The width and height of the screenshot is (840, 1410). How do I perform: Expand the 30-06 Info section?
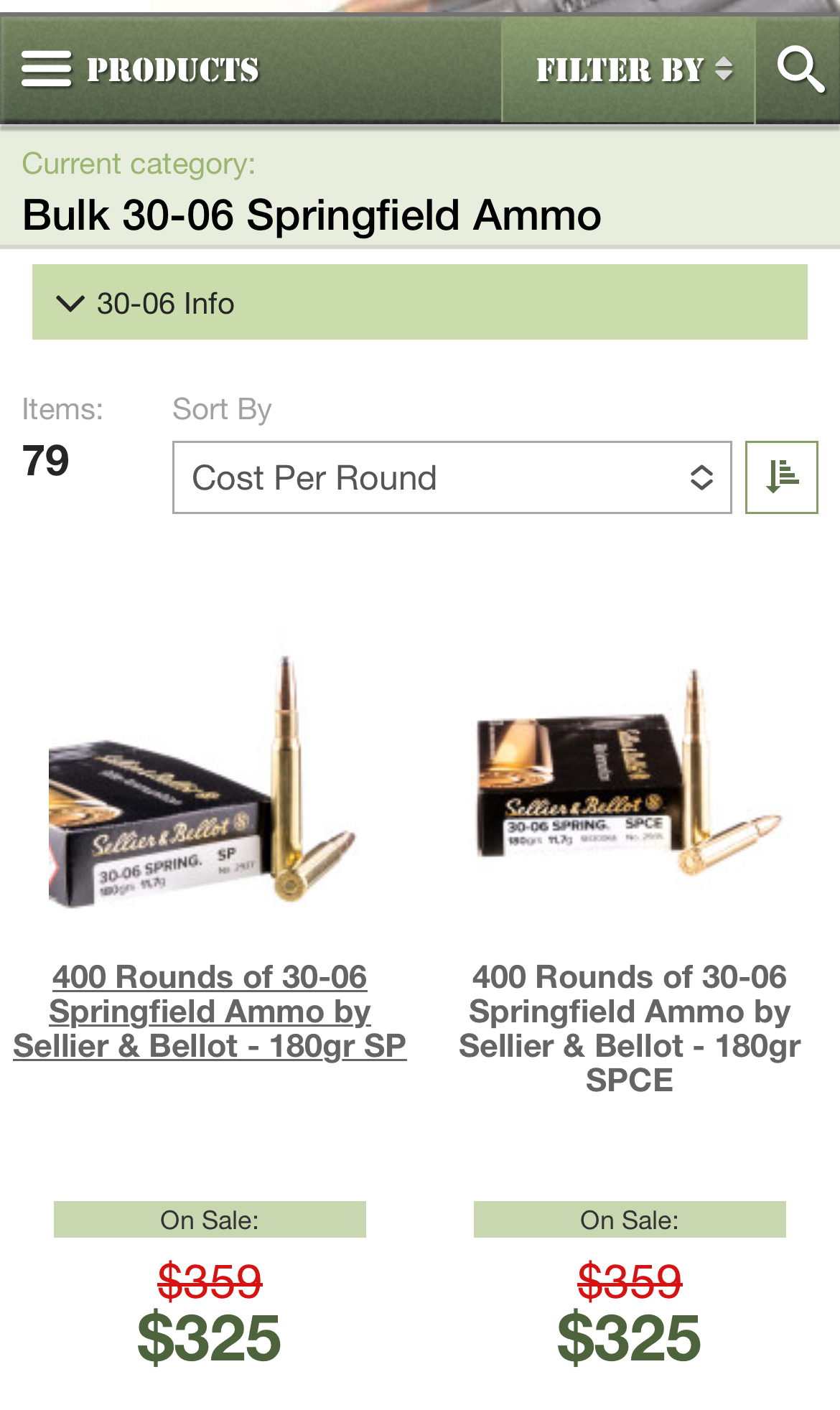419,302
